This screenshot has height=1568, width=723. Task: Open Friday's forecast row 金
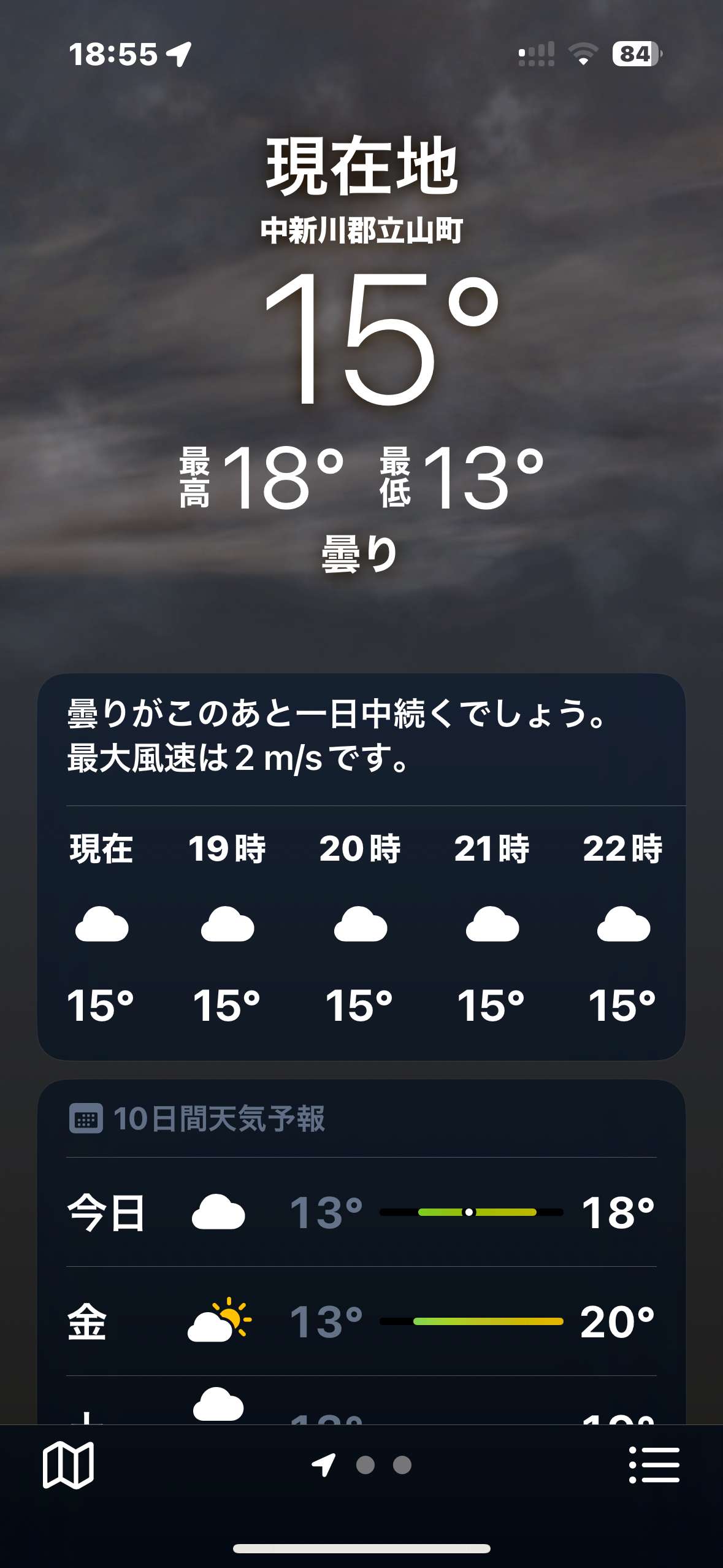361,1321
